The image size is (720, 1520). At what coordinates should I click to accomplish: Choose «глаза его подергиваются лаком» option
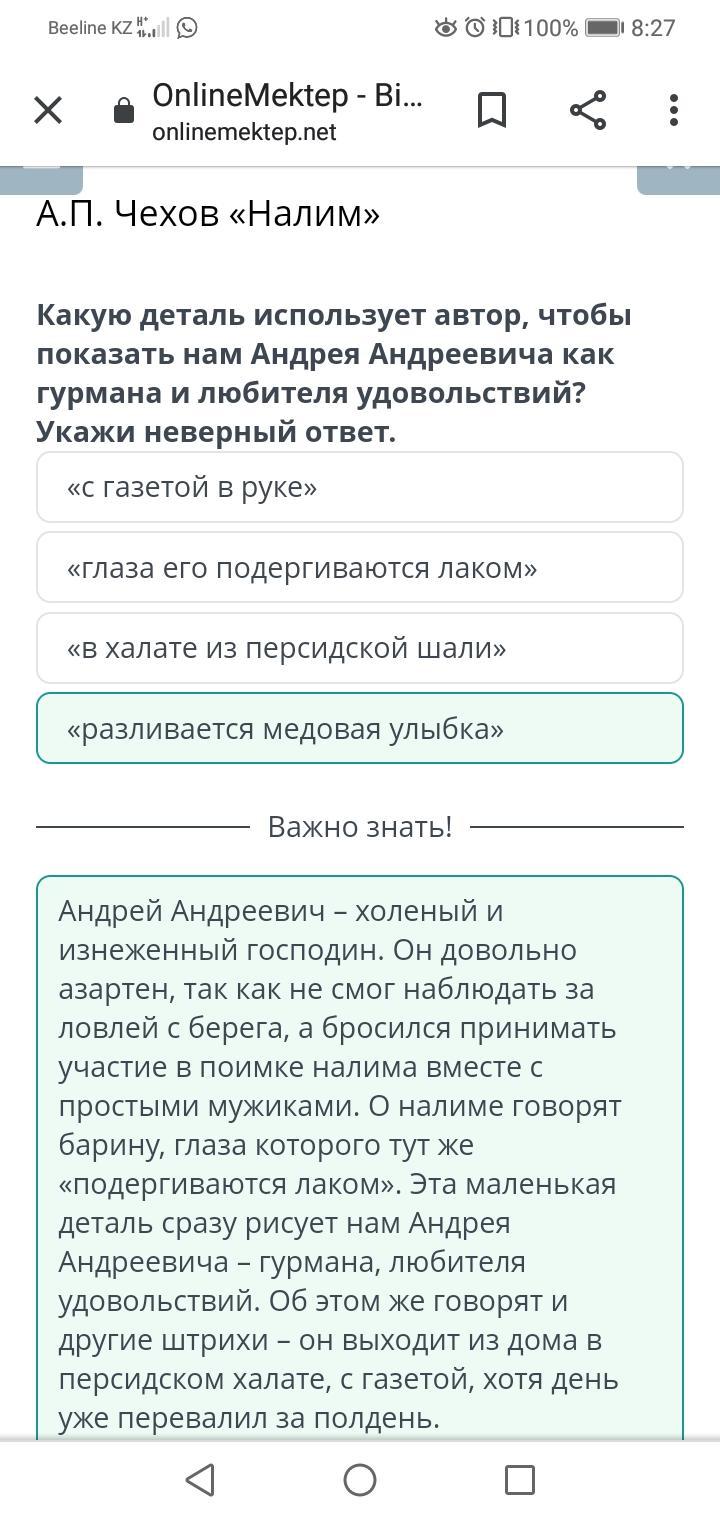pyautogui.click(x=360, y=568)
